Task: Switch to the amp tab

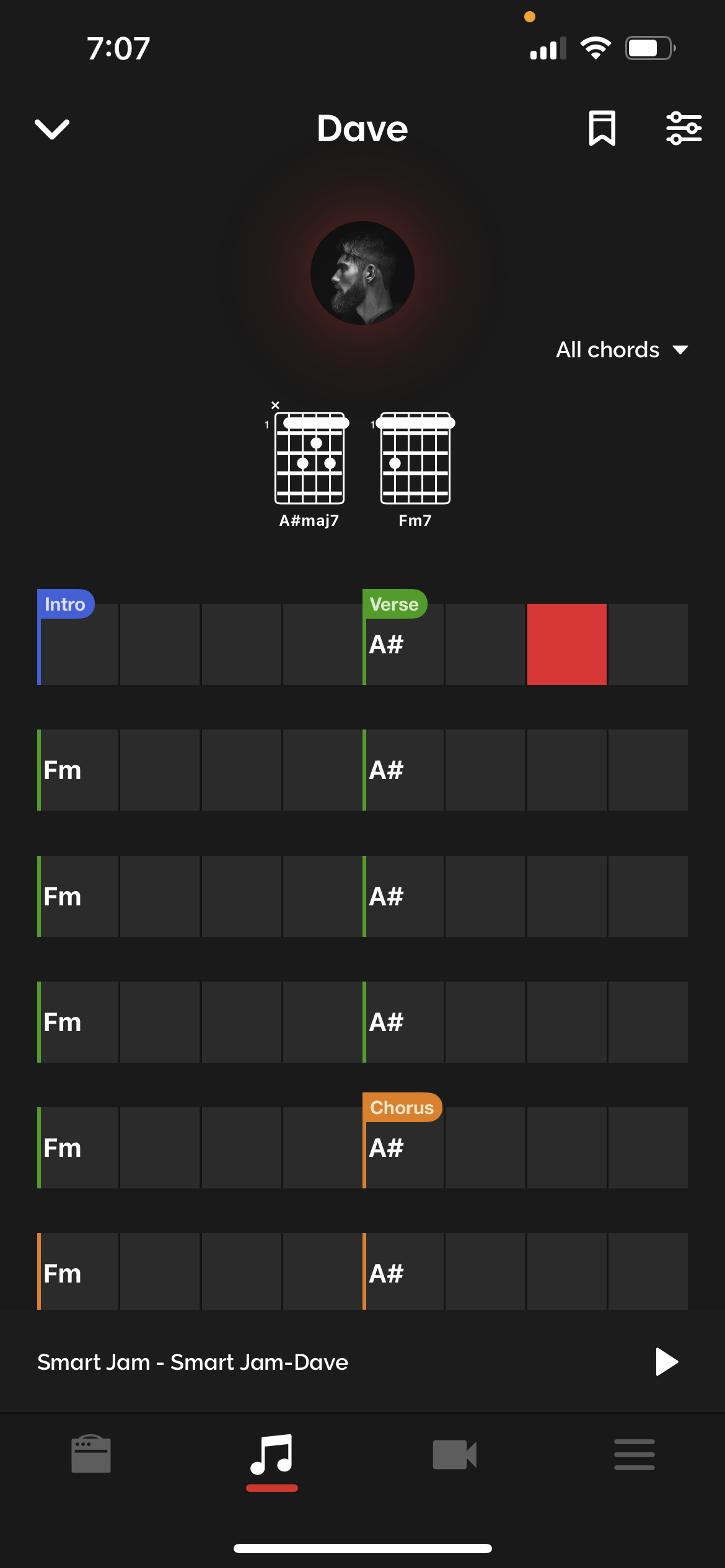Action: (91, 1453)
